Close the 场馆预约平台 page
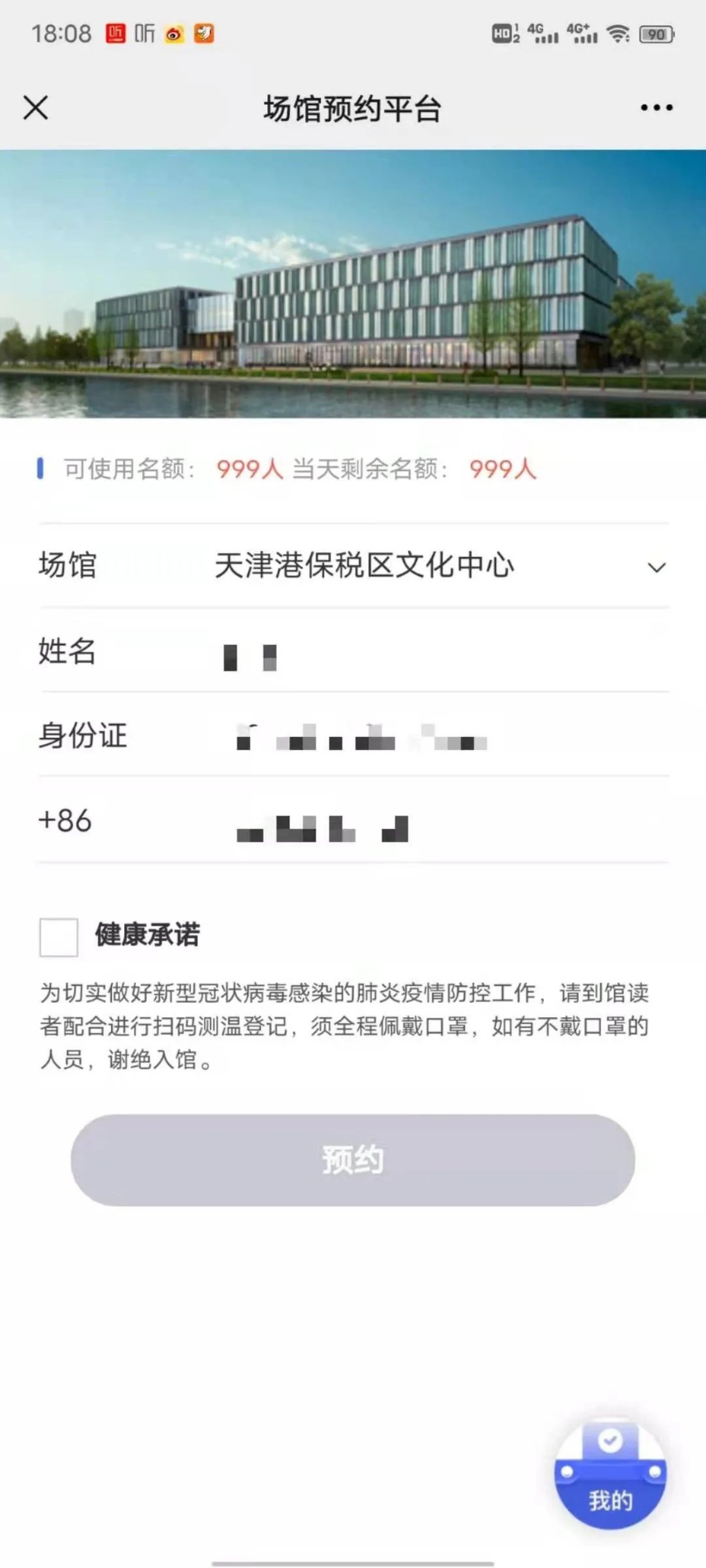 point(35,108)
